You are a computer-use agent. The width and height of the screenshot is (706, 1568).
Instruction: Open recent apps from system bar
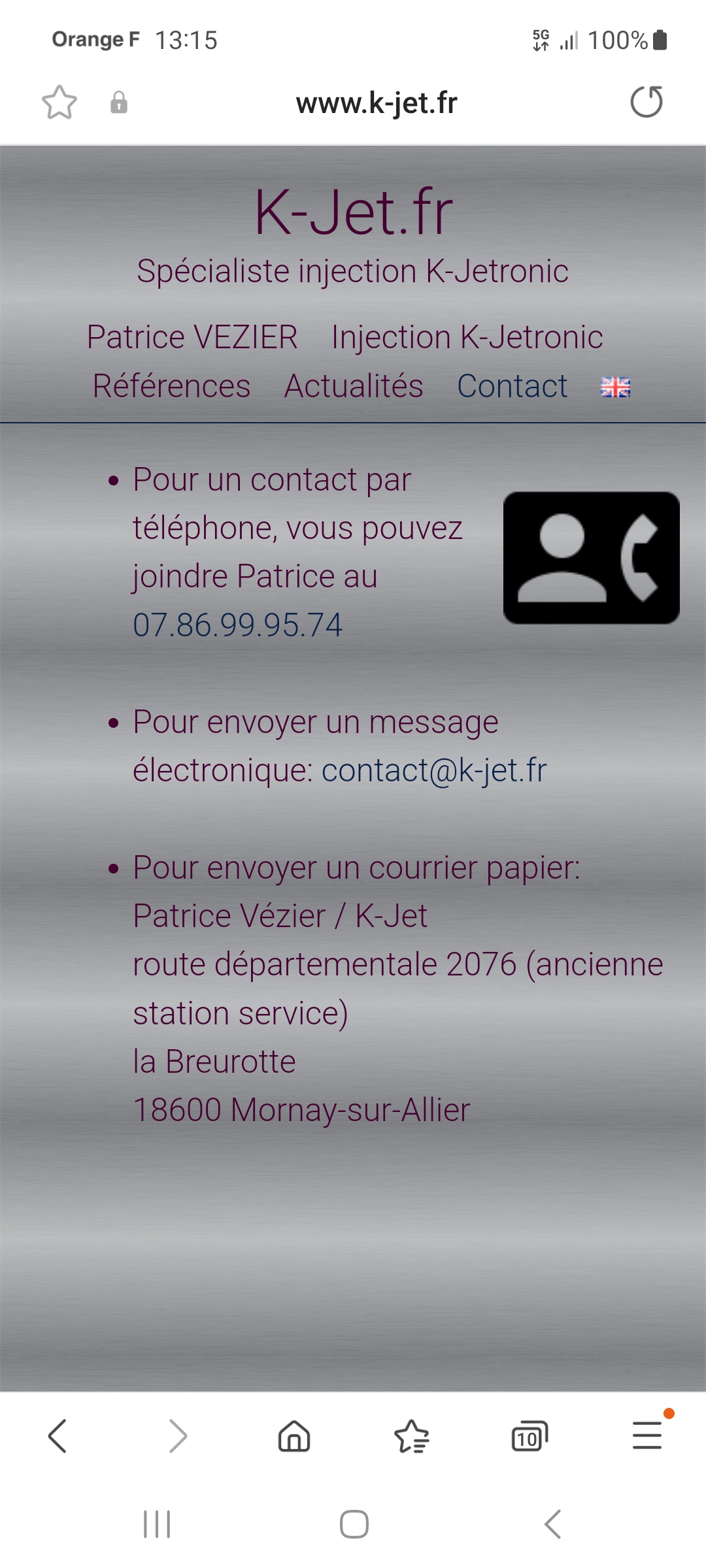[x=157, y=1524]
